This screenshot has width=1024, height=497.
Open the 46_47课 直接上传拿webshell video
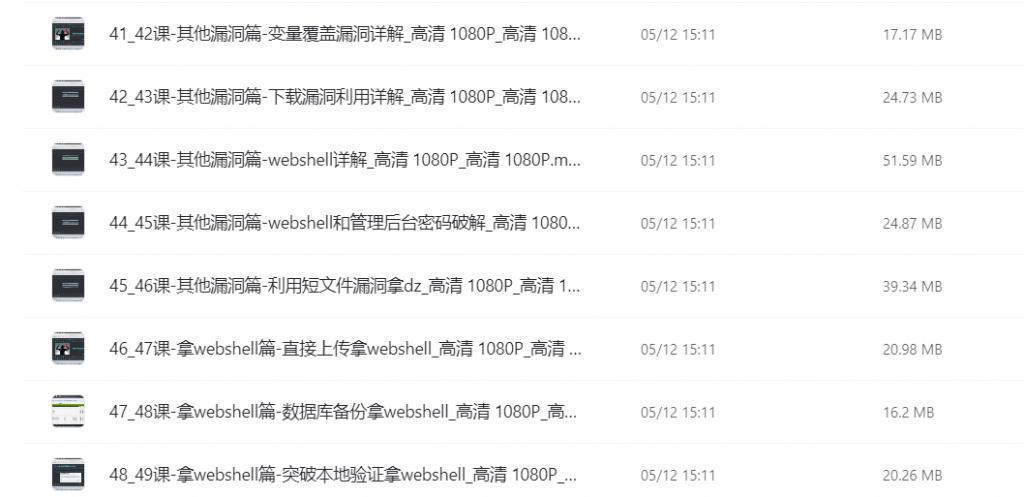[x=344, y=350]
